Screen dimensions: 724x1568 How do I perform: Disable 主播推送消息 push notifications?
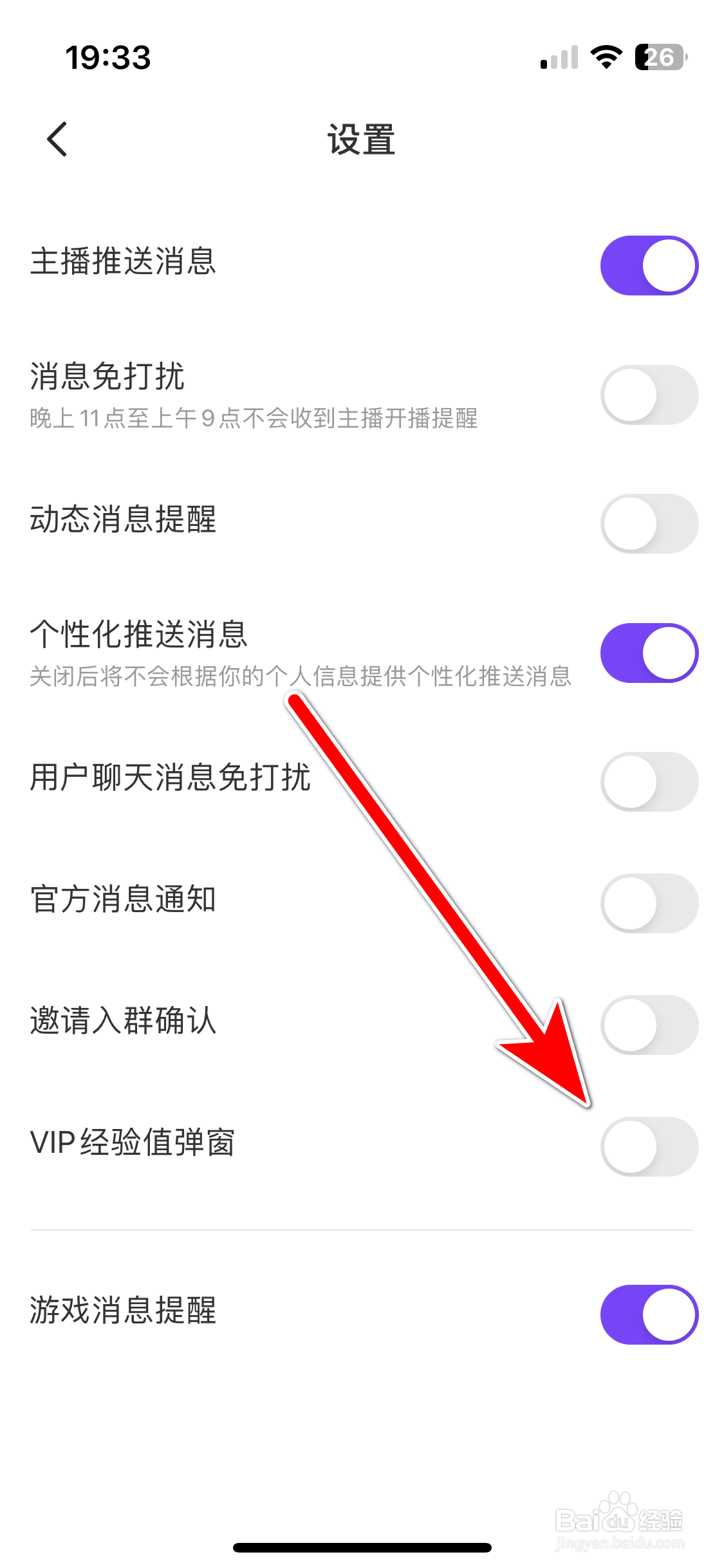coord(648,265)
